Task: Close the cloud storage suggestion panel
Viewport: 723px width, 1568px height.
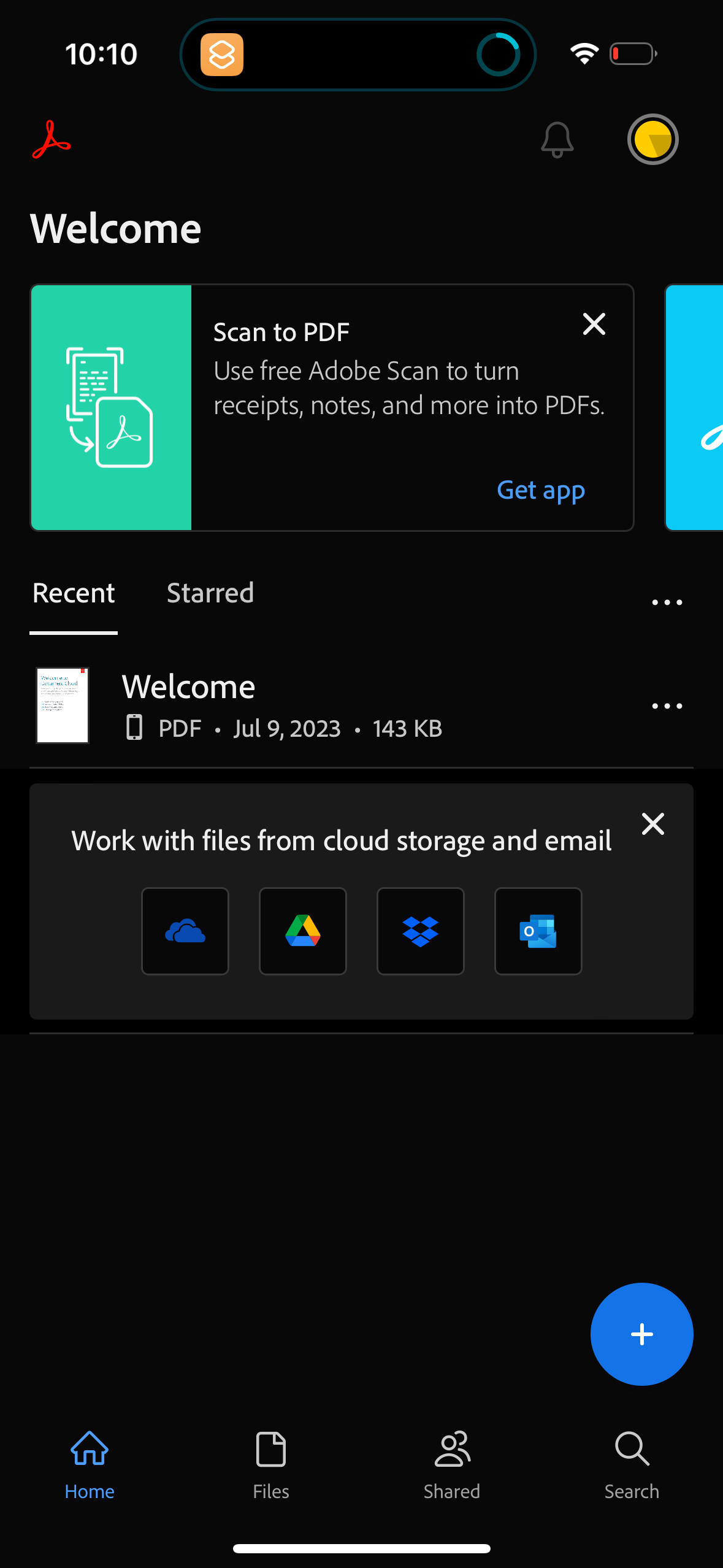Action: point(652,824)
